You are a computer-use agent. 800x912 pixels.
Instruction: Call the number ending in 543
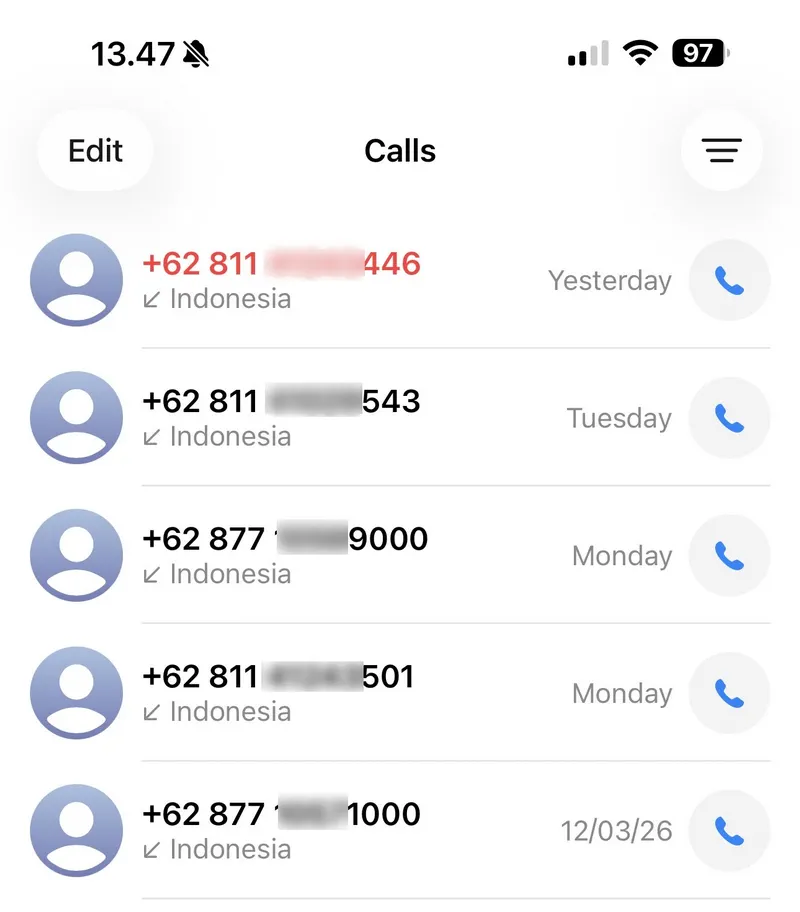730,418
